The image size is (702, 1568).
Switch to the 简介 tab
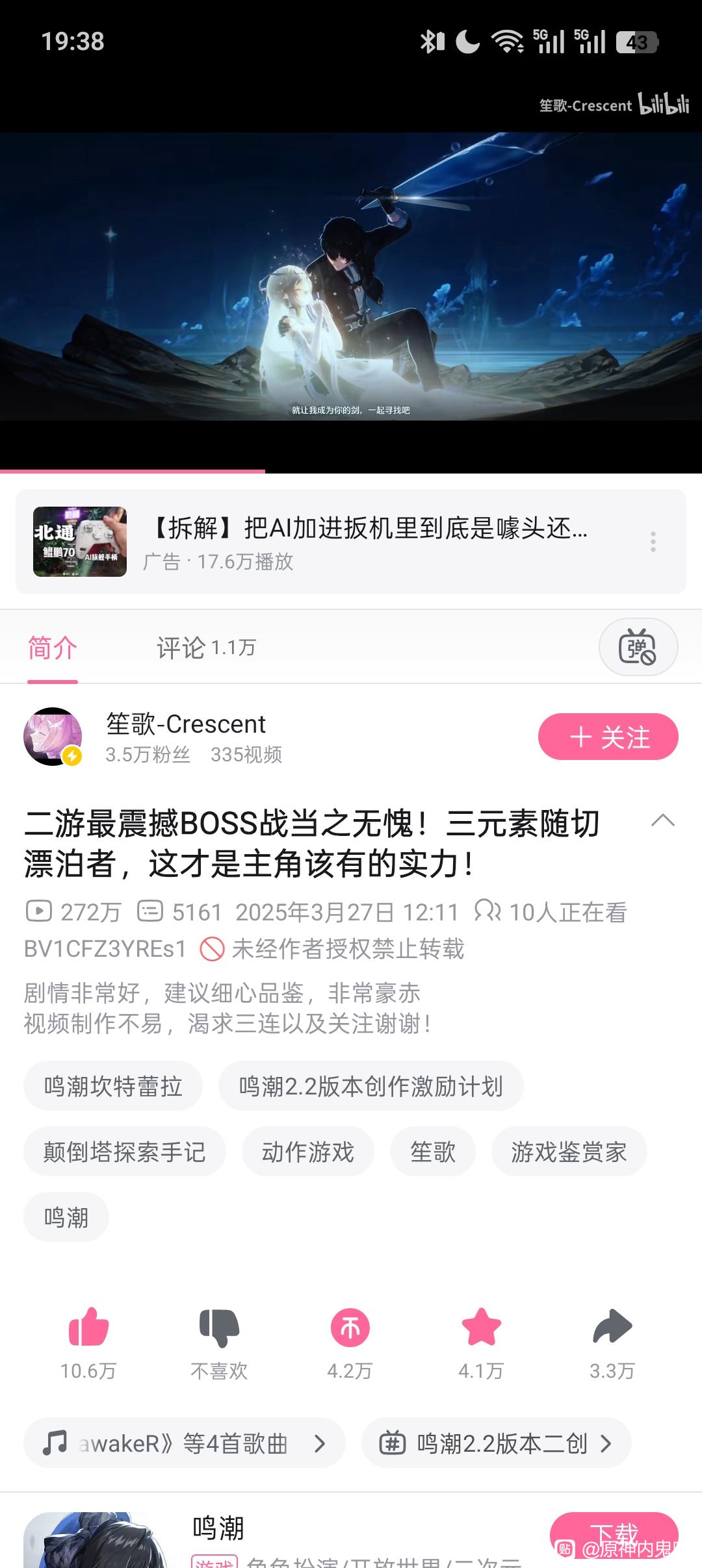click(x=53, y=648)
